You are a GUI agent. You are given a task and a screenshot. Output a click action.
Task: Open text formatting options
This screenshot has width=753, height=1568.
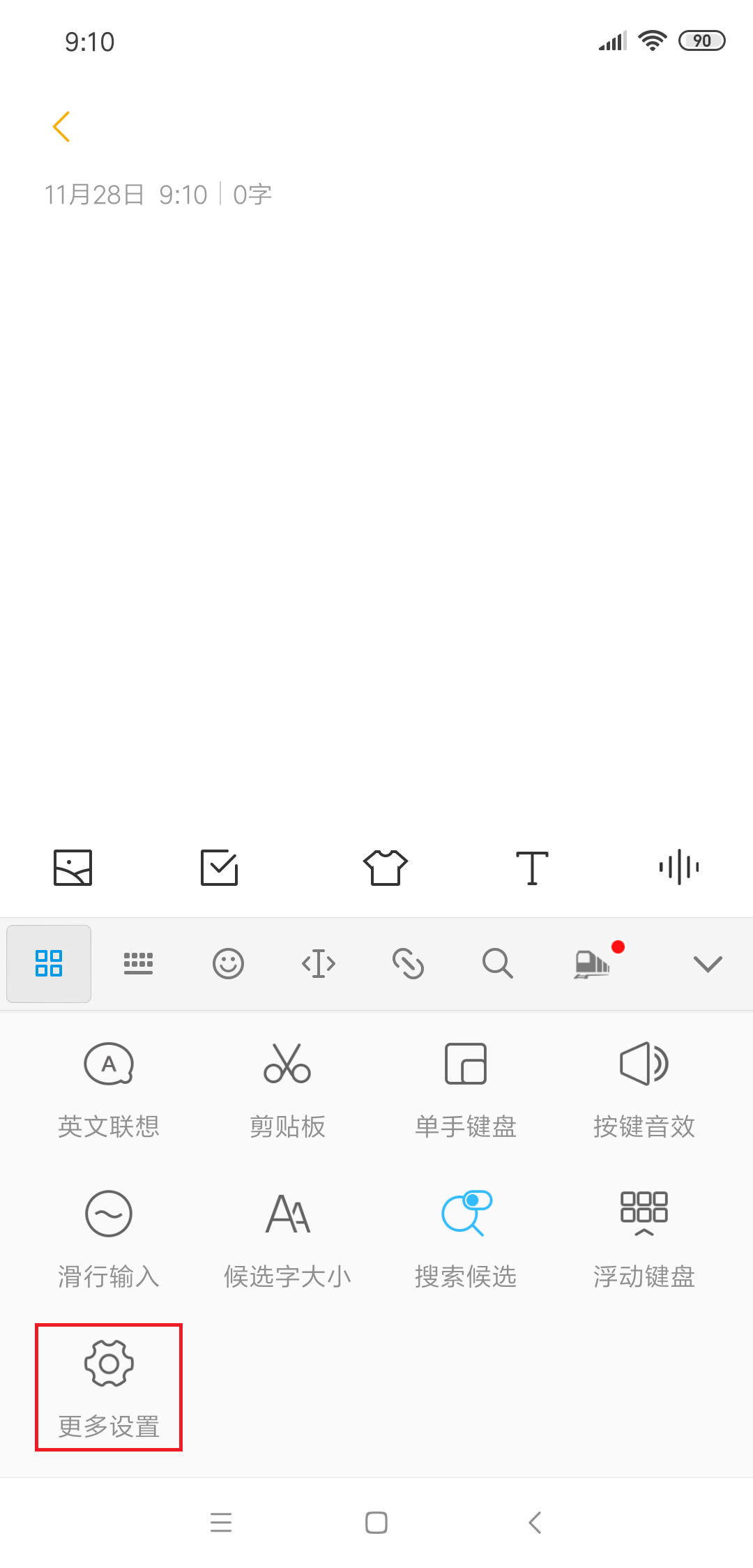click(x=532, y=868)
